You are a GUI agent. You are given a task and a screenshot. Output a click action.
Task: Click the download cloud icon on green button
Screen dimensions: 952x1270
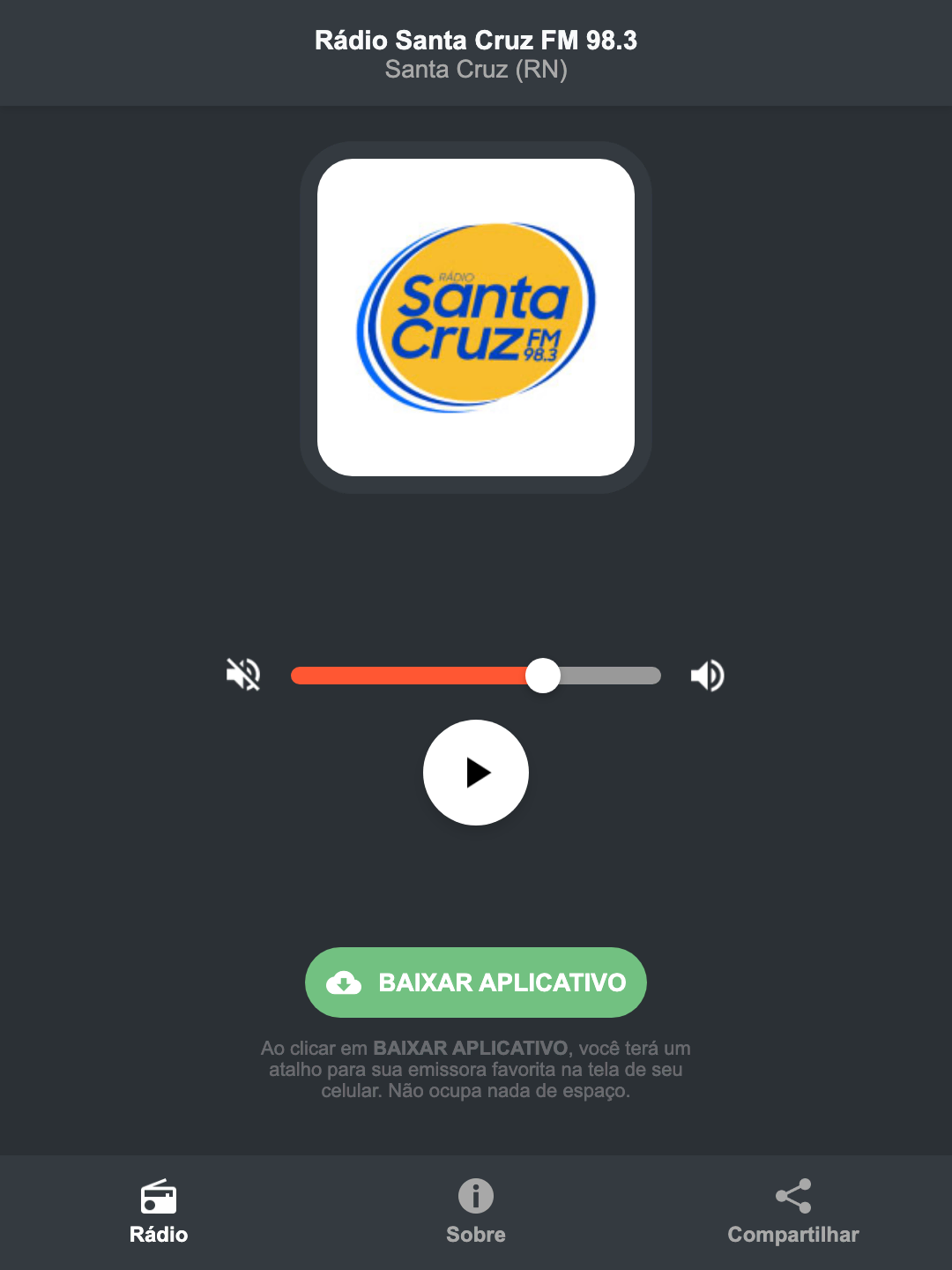[x=346, y=982]
